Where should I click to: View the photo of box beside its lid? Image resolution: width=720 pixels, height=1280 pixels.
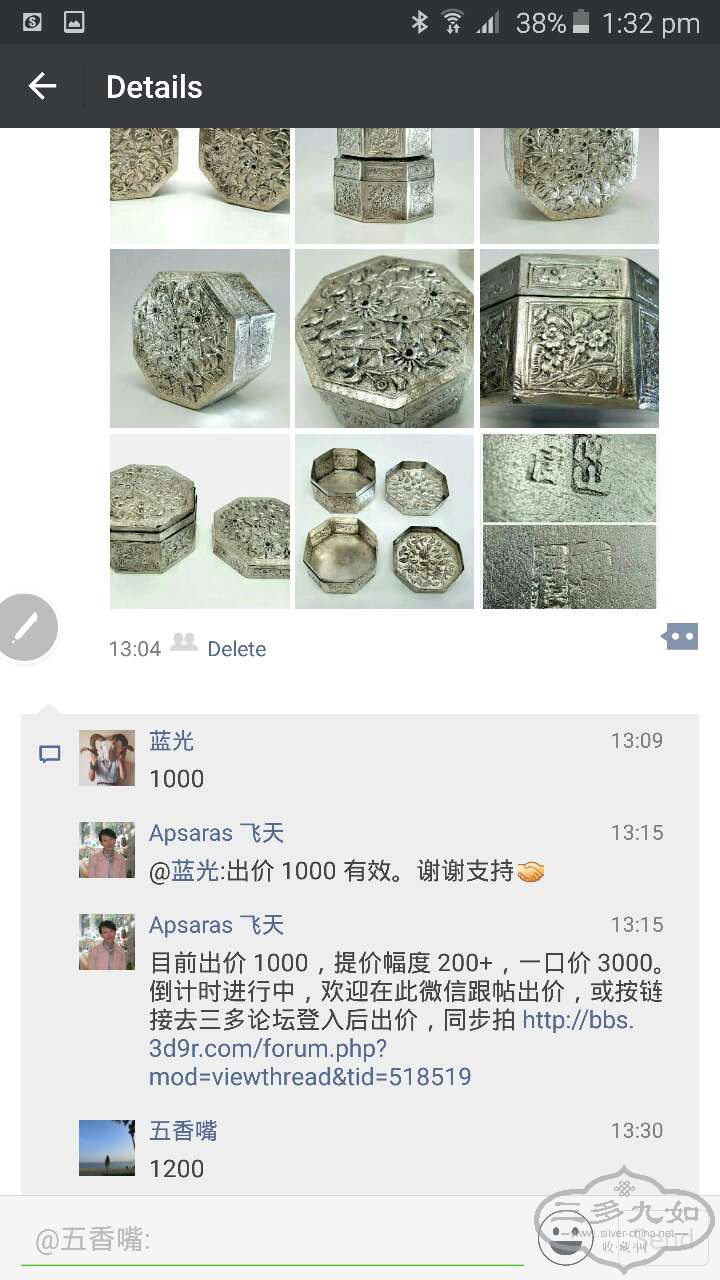(200, 521)
